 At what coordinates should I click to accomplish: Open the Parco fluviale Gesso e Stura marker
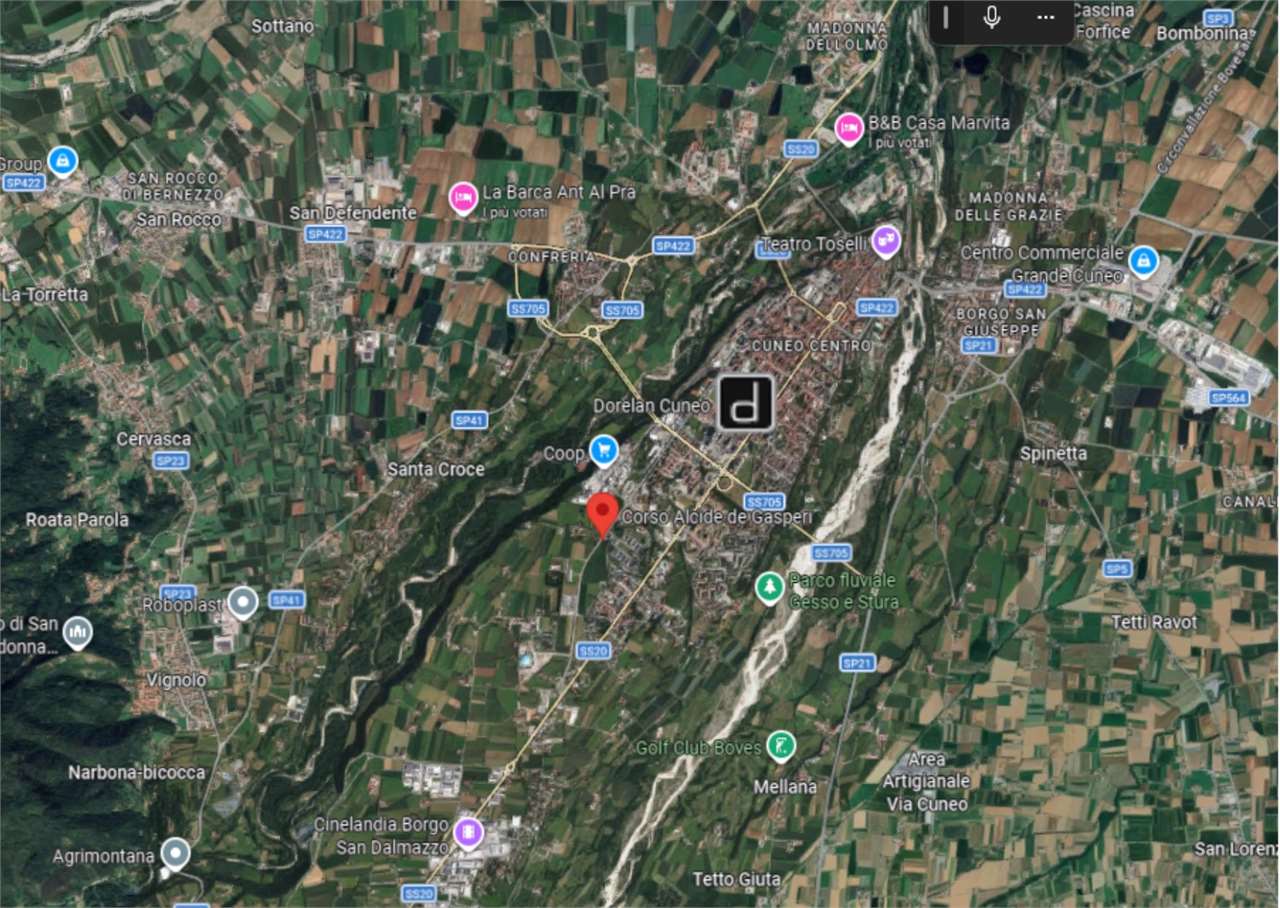pos(769,588)
